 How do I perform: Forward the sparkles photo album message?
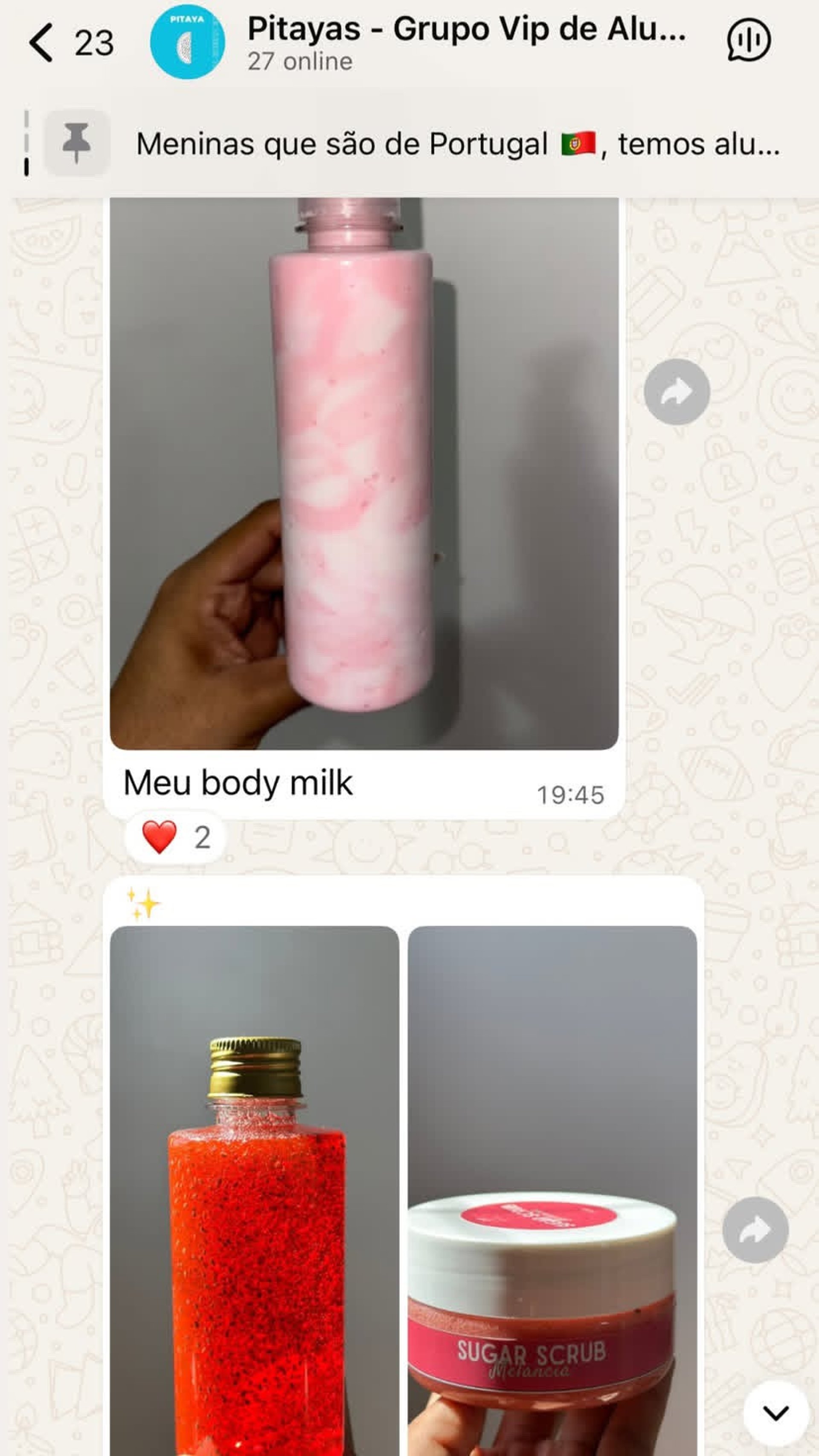coord(755,1230)
